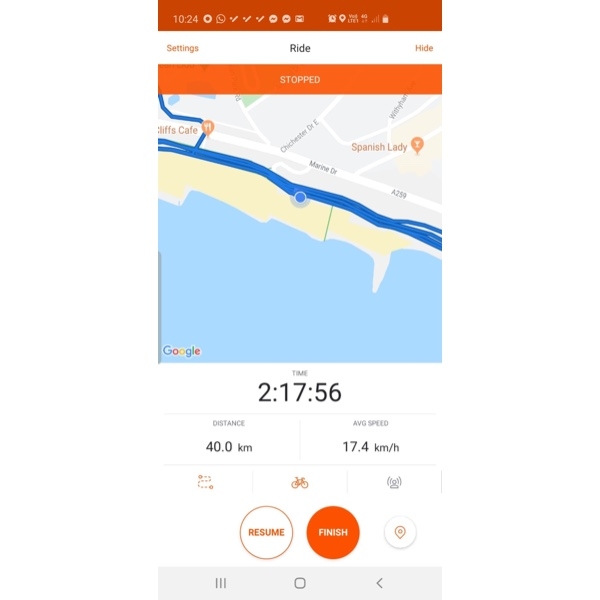The height and width of the screenshot is (600, 600).
Task: Open ride Settings
Action: pos(182,48)
